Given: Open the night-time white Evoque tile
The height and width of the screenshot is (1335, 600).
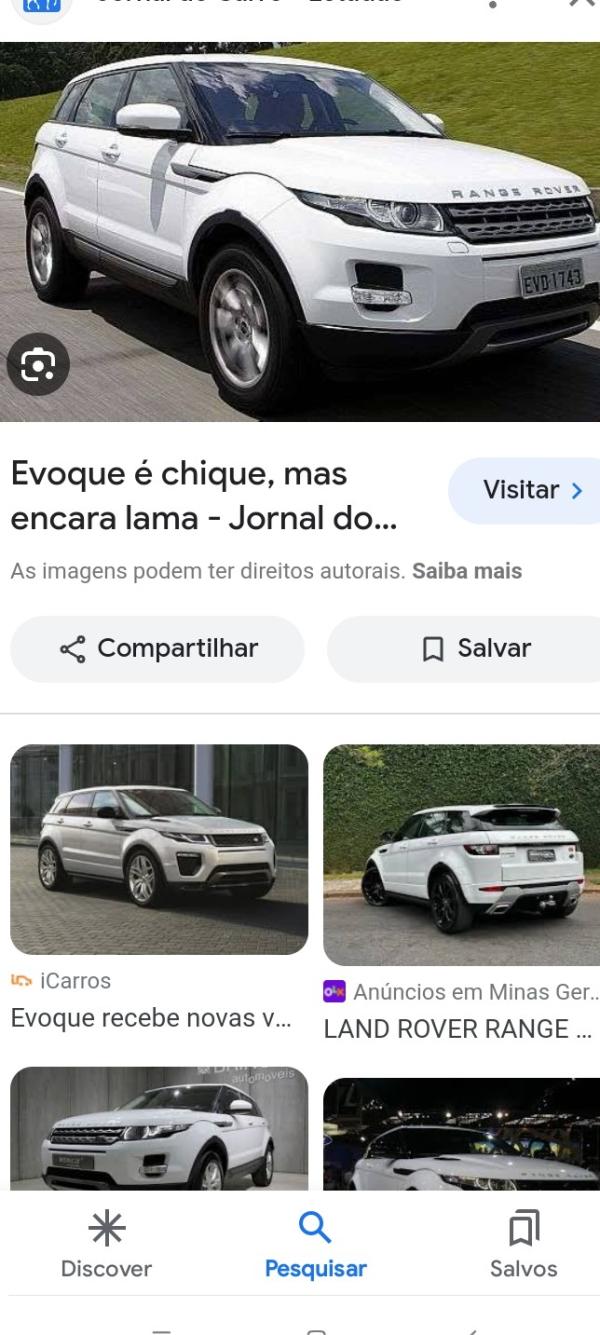Looking at the screenshot, I should coord(461,1133).
